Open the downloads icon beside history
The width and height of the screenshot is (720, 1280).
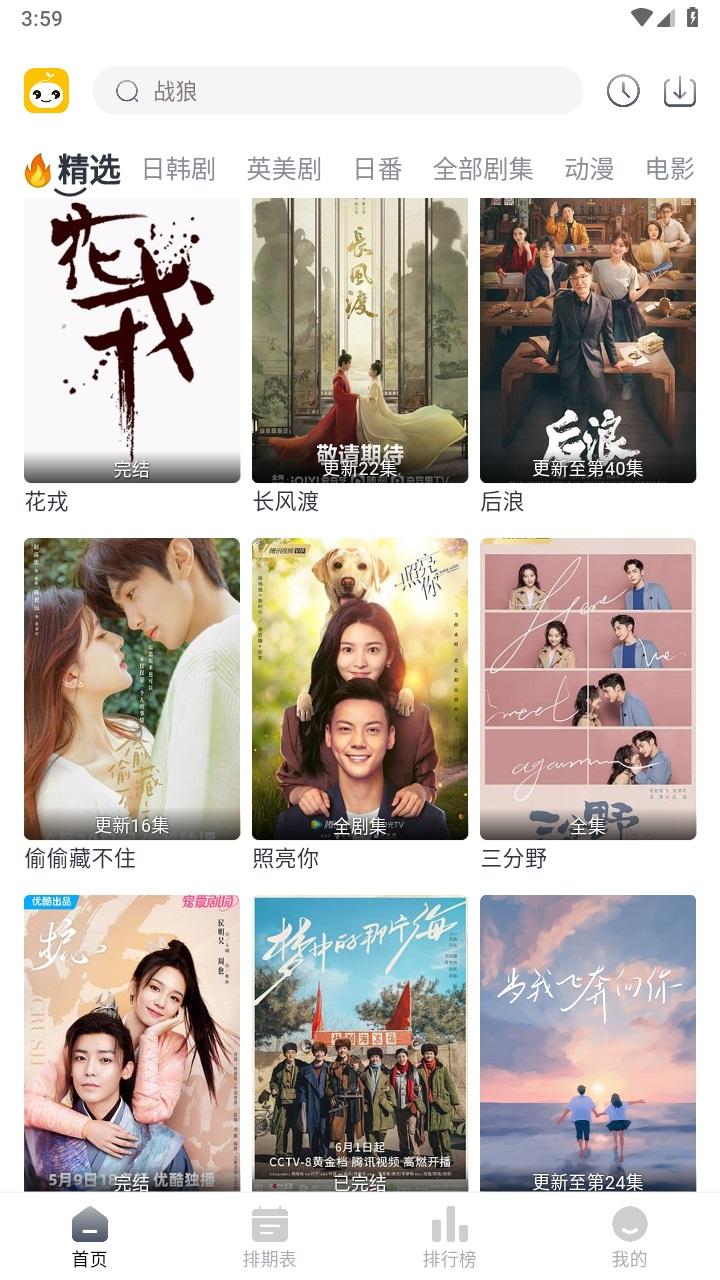click(679, 90)
